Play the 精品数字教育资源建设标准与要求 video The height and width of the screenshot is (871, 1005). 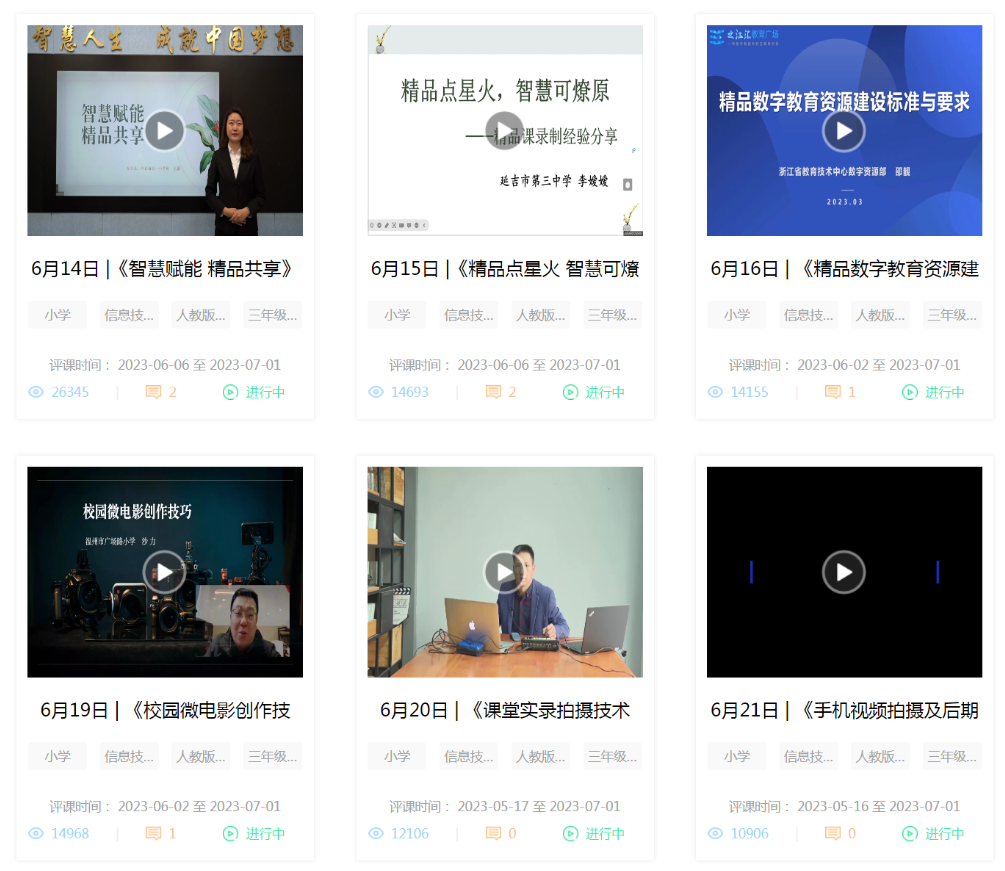(x=844, y=130)
